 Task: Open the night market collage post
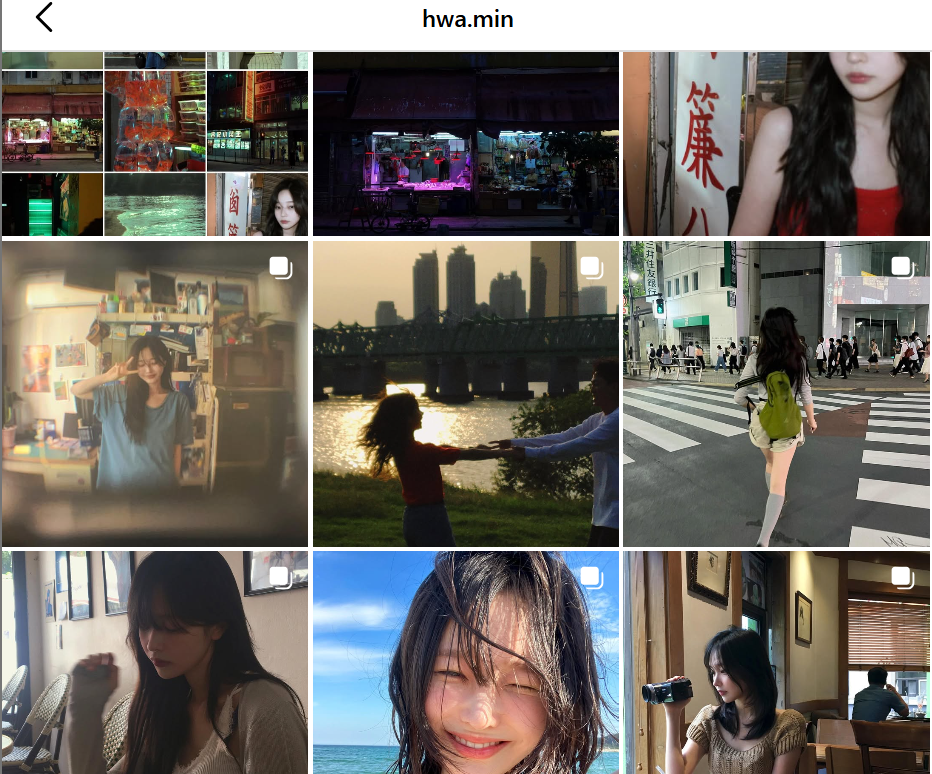tap(155, 144)
